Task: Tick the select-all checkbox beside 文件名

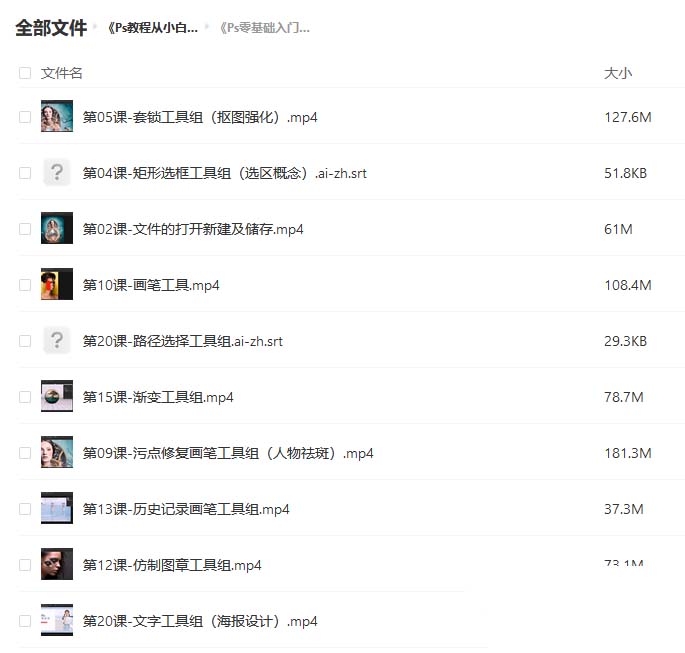Action: click(x=25, y=73)
